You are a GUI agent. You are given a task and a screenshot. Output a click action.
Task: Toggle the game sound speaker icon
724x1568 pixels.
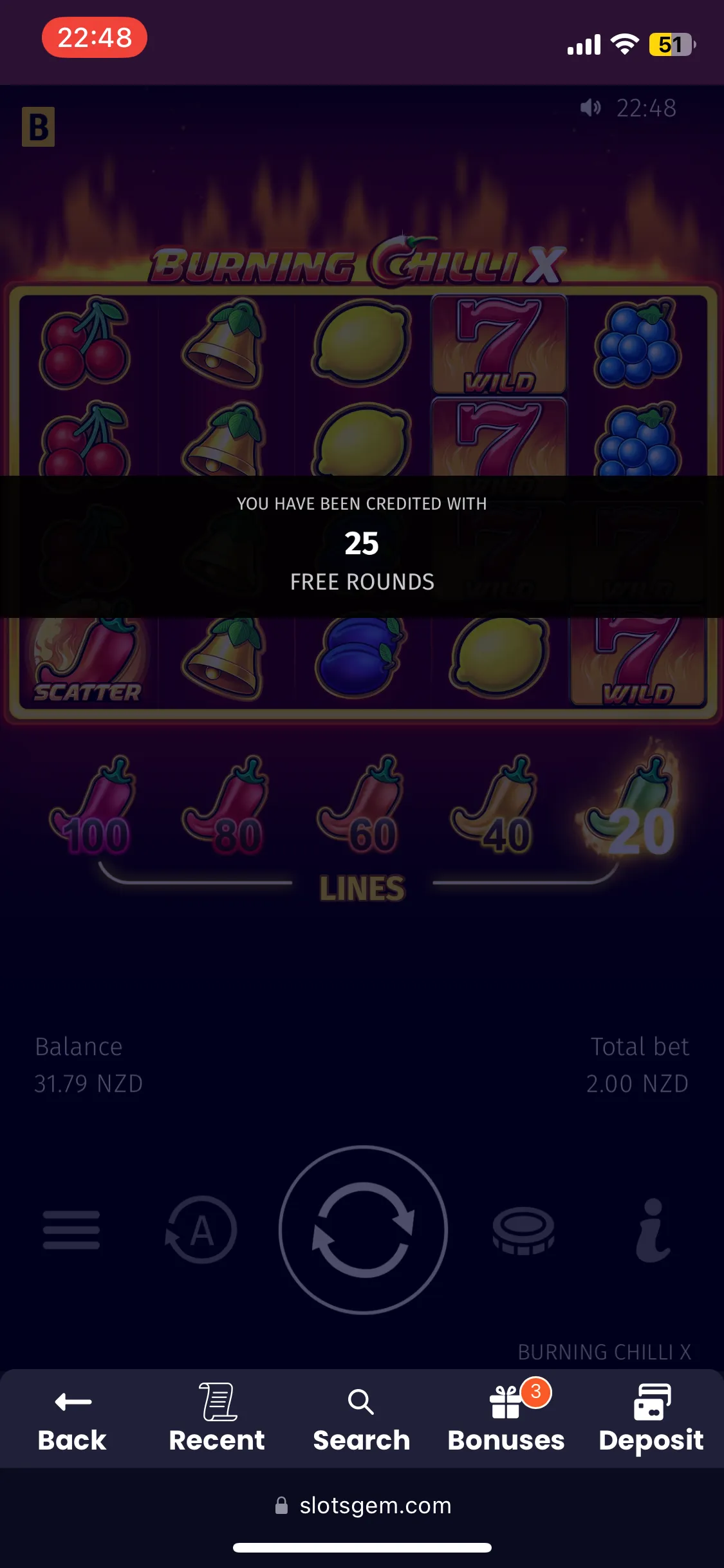coord(590,107)
